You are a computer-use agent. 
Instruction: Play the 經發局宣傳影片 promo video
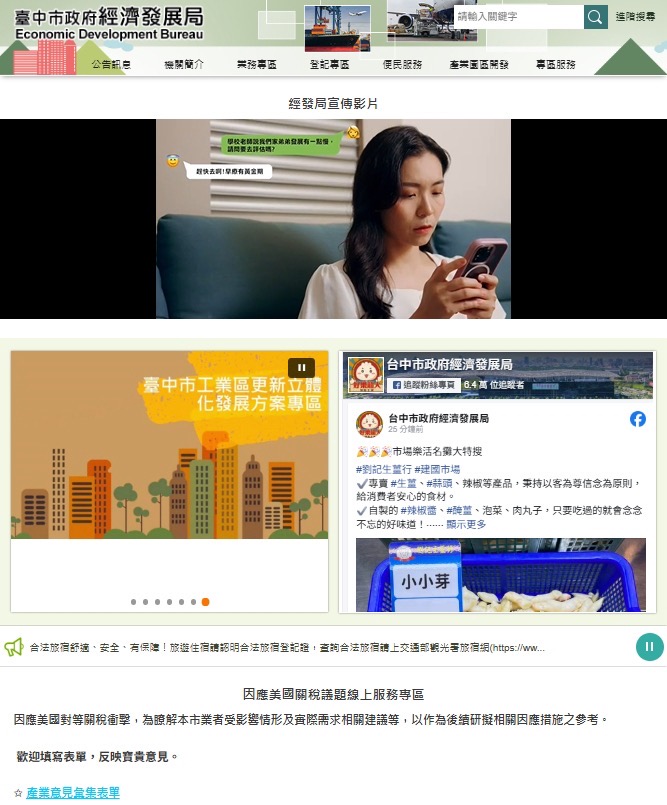point(333,219)
